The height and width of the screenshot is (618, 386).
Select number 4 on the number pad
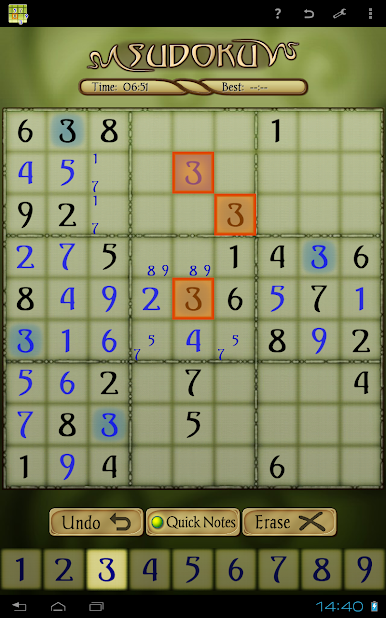150,569
